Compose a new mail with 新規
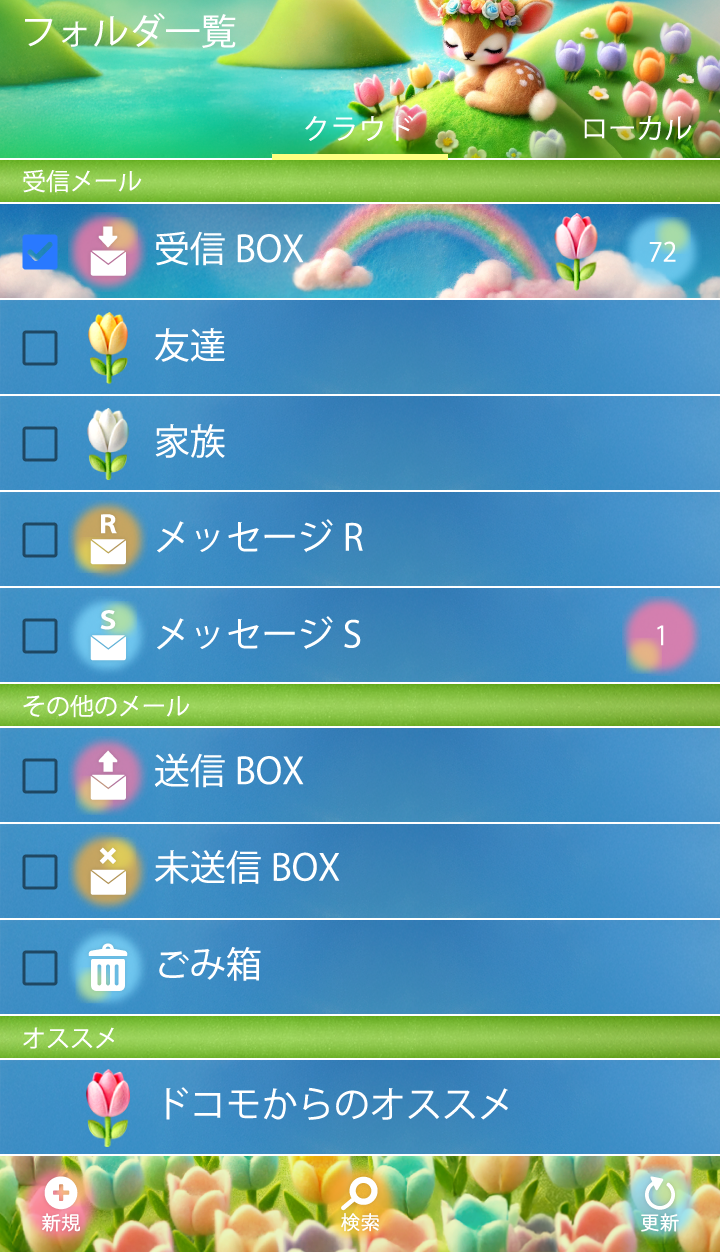 click(61, 1204)
